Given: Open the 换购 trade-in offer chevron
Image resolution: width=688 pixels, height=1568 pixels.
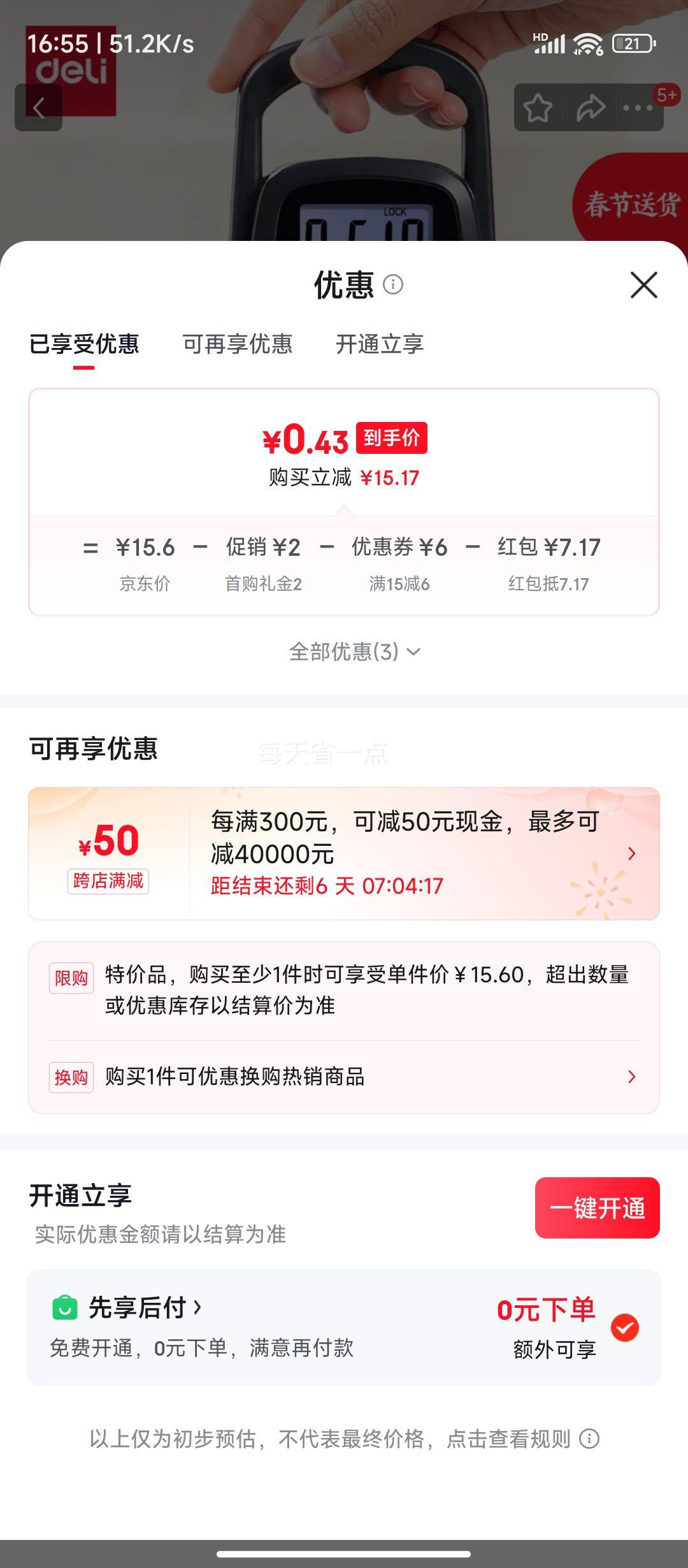Looking at the screenshot, I should coord(631,1077).
